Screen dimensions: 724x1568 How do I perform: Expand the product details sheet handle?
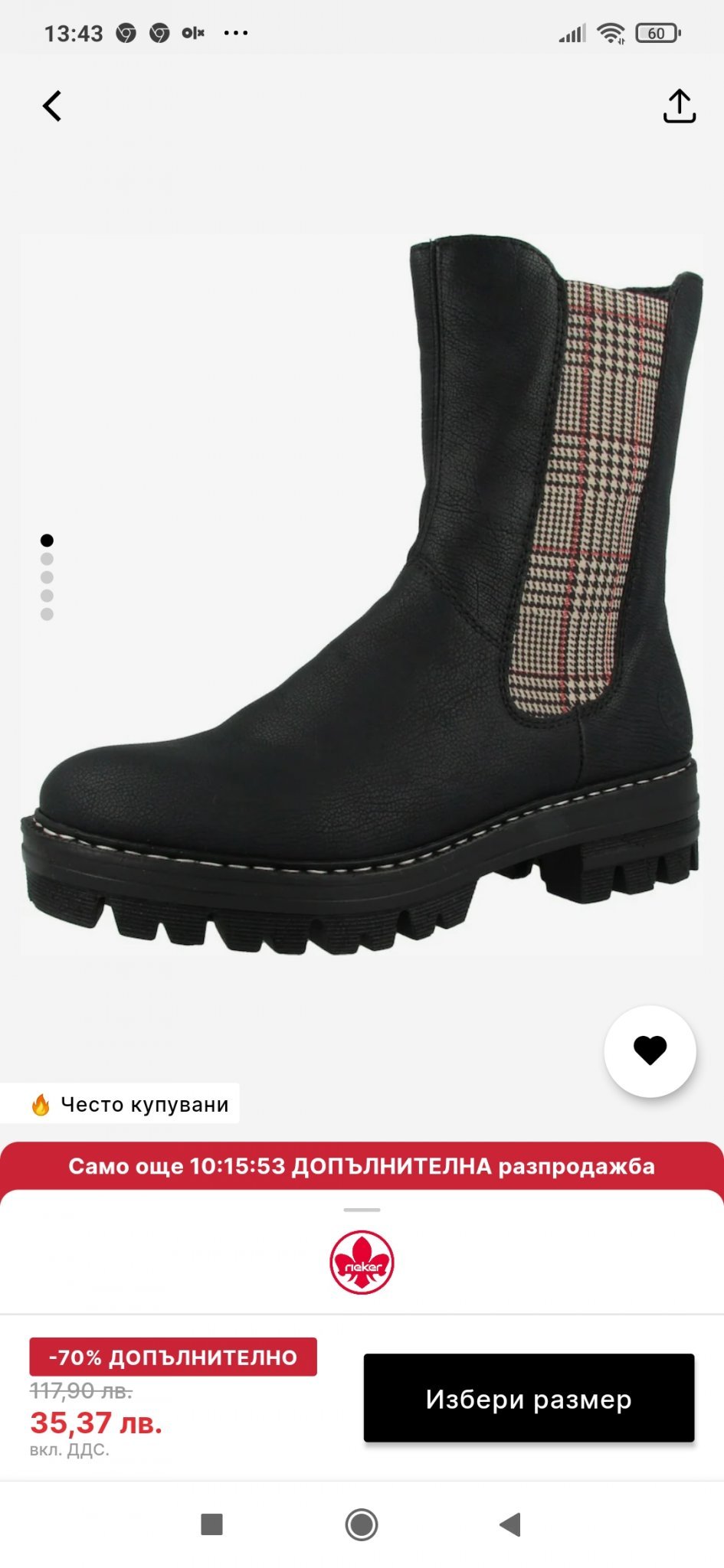pos(362,1210)
